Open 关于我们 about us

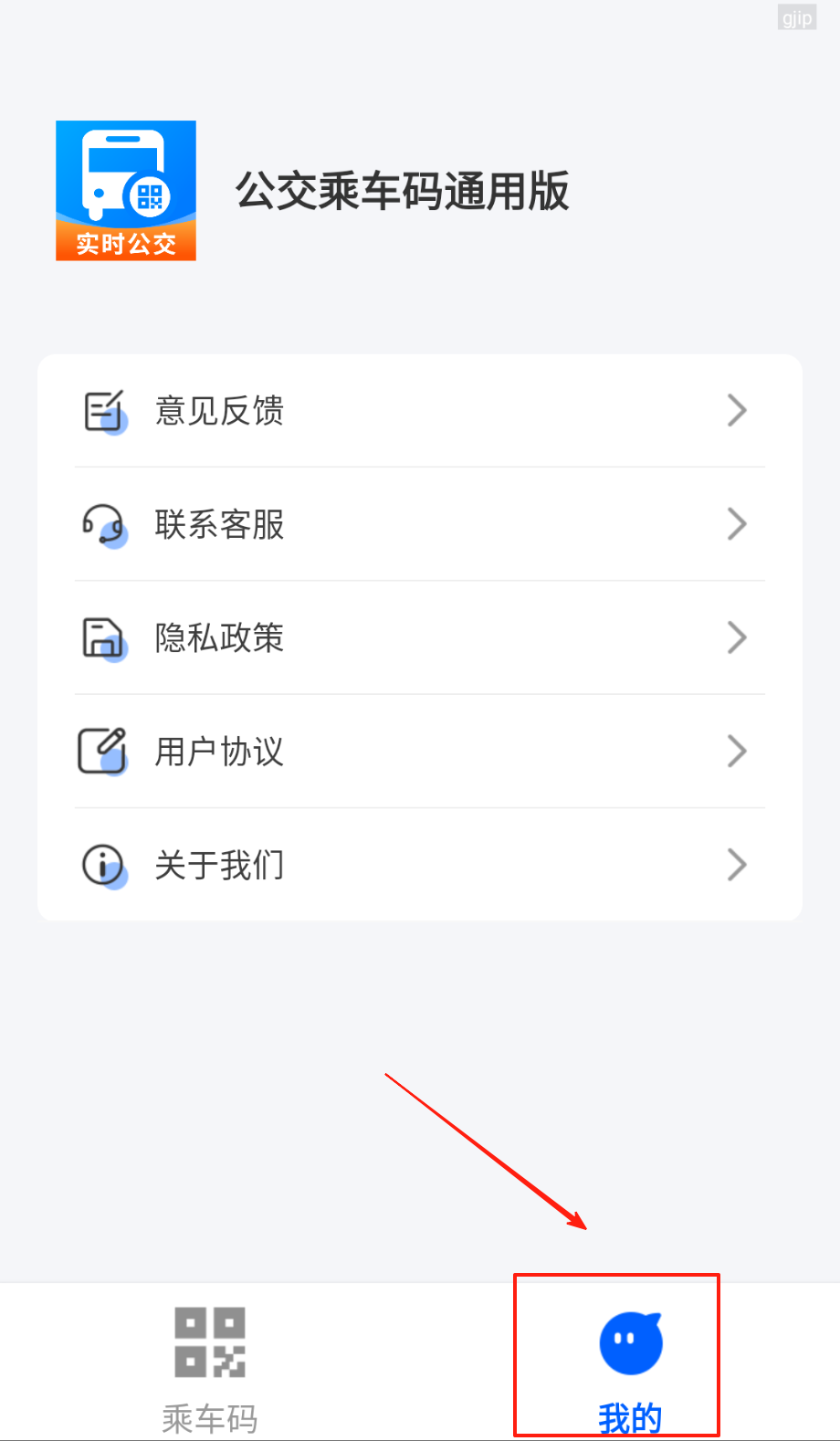[x=419, y=864]
